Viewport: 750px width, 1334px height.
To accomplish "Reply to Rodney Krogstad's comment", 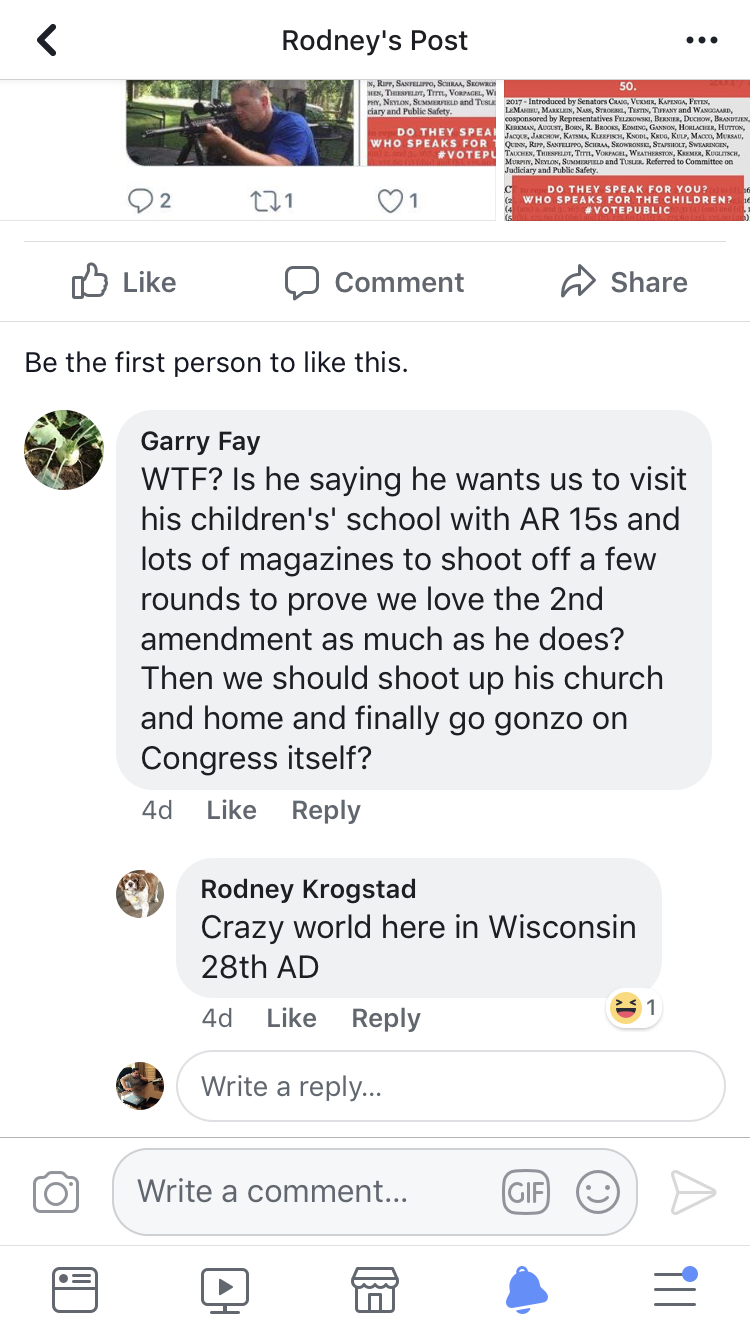I will [x=386, y=1018].
